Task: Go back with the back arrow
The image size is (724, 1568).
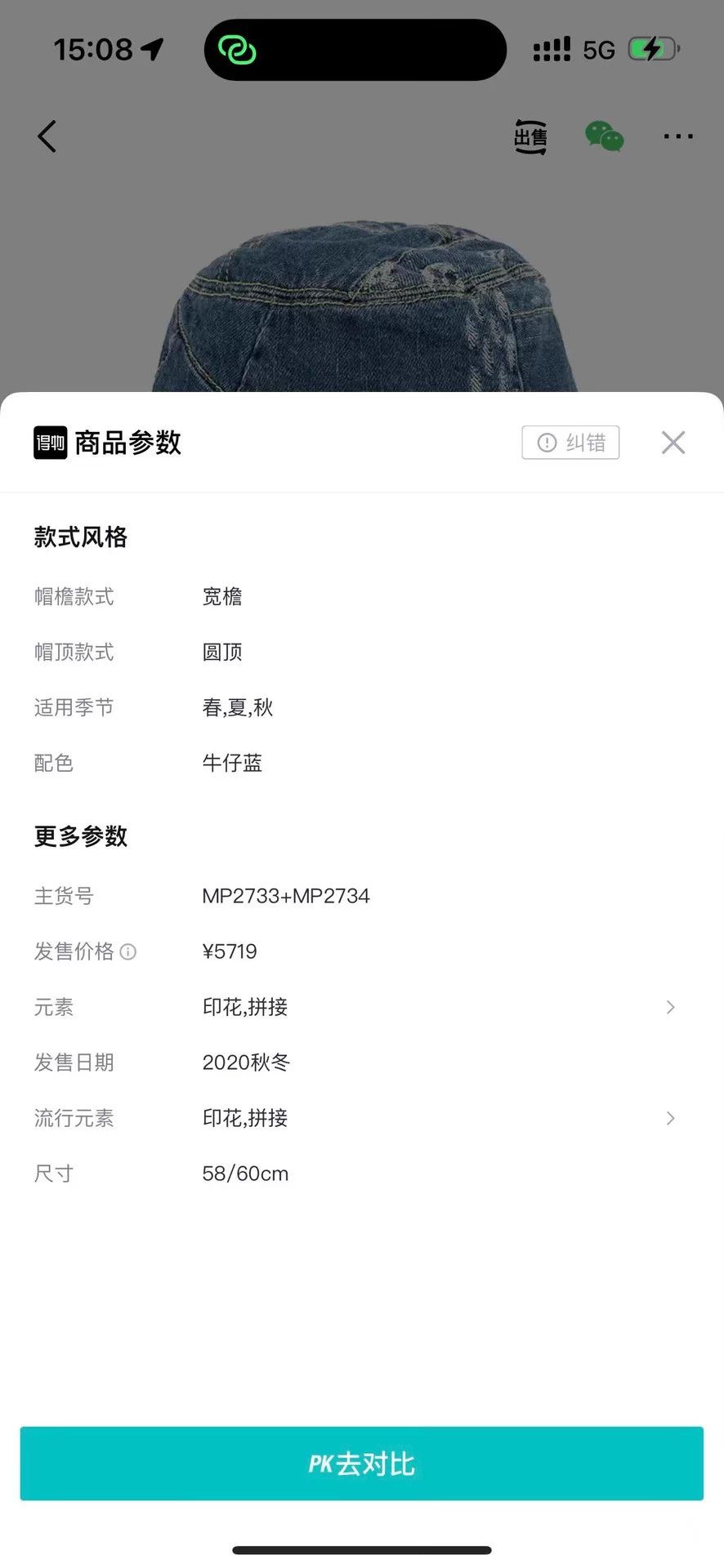Action: (x=47, y=136)
